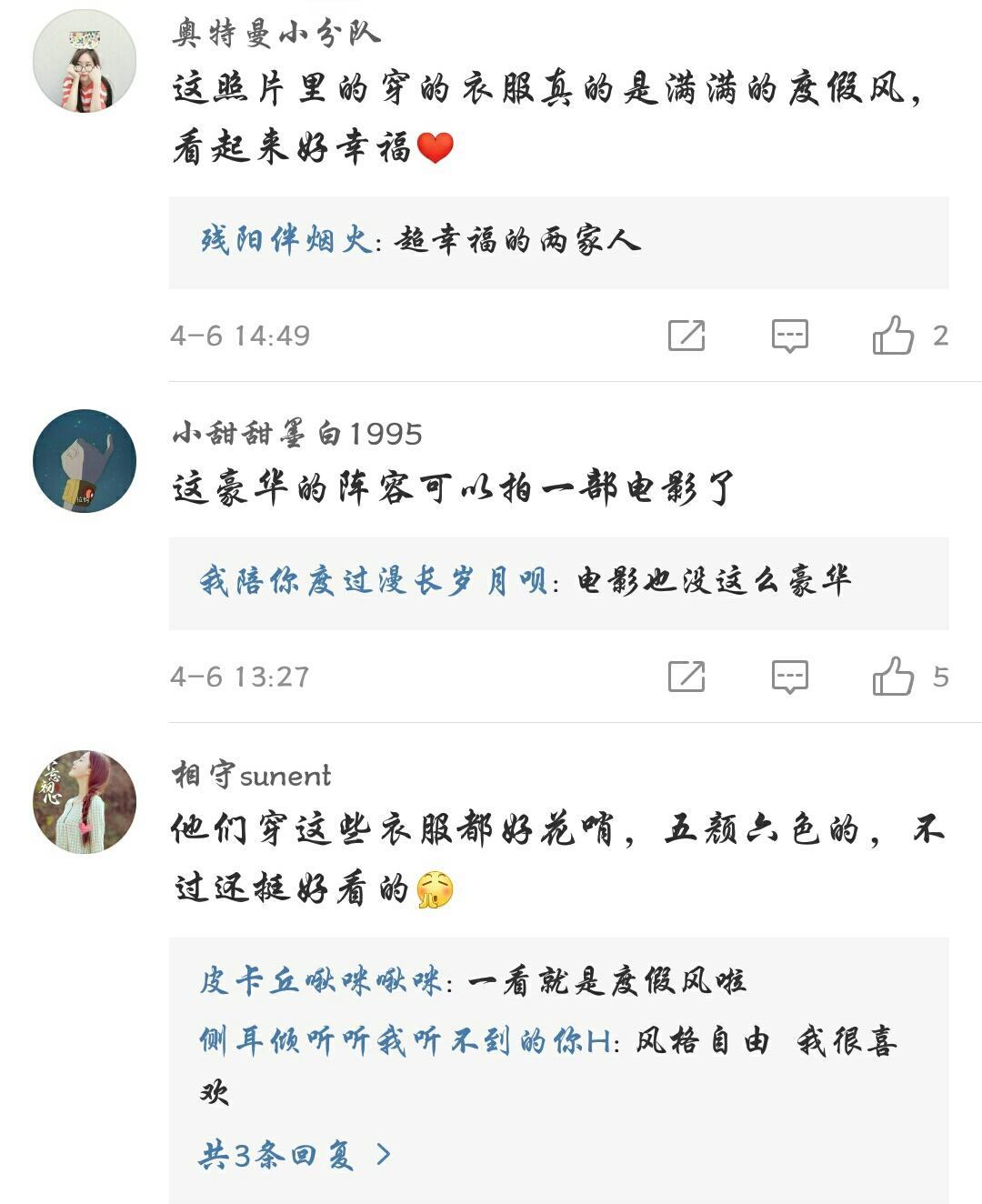The height and width of the screenshot is (1204, 982).
Task: Reply to the comment posted at 4-6 14:49
Action: [789, 336]
